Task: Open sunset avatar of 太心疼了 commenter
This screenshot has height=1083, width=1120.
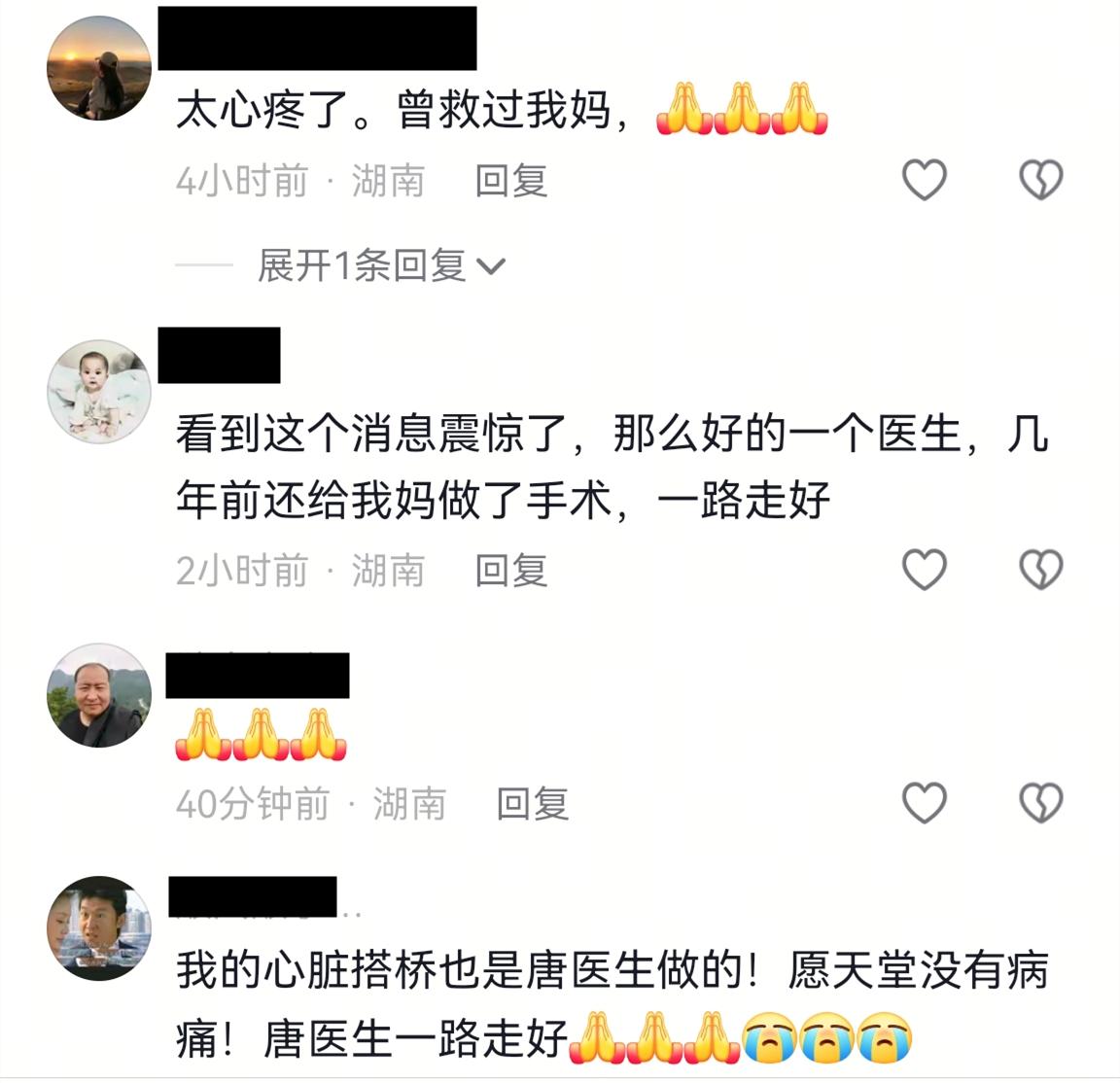Action: click(x=99, y=68)
